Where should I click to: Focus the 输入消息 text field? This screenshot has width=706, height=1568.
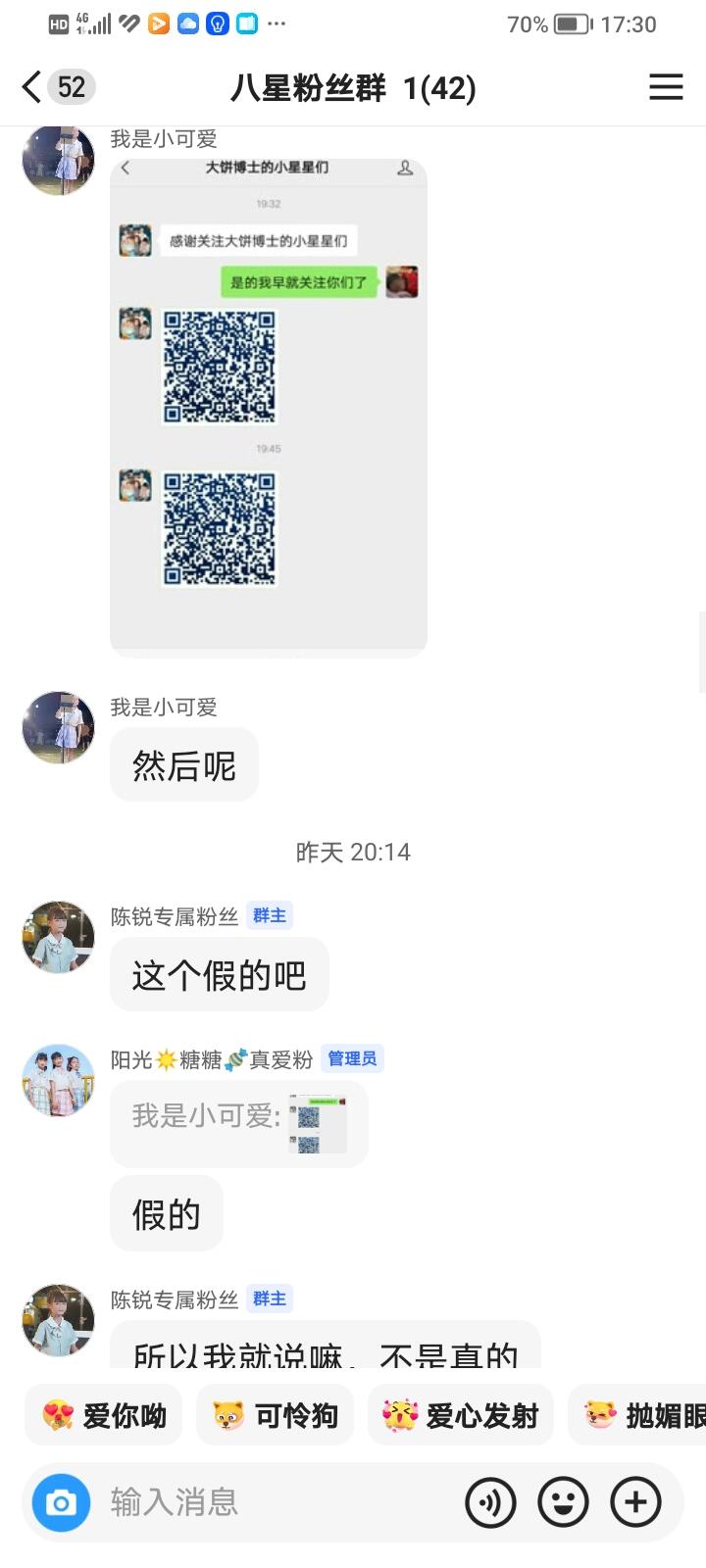[x=275, y=1501]
